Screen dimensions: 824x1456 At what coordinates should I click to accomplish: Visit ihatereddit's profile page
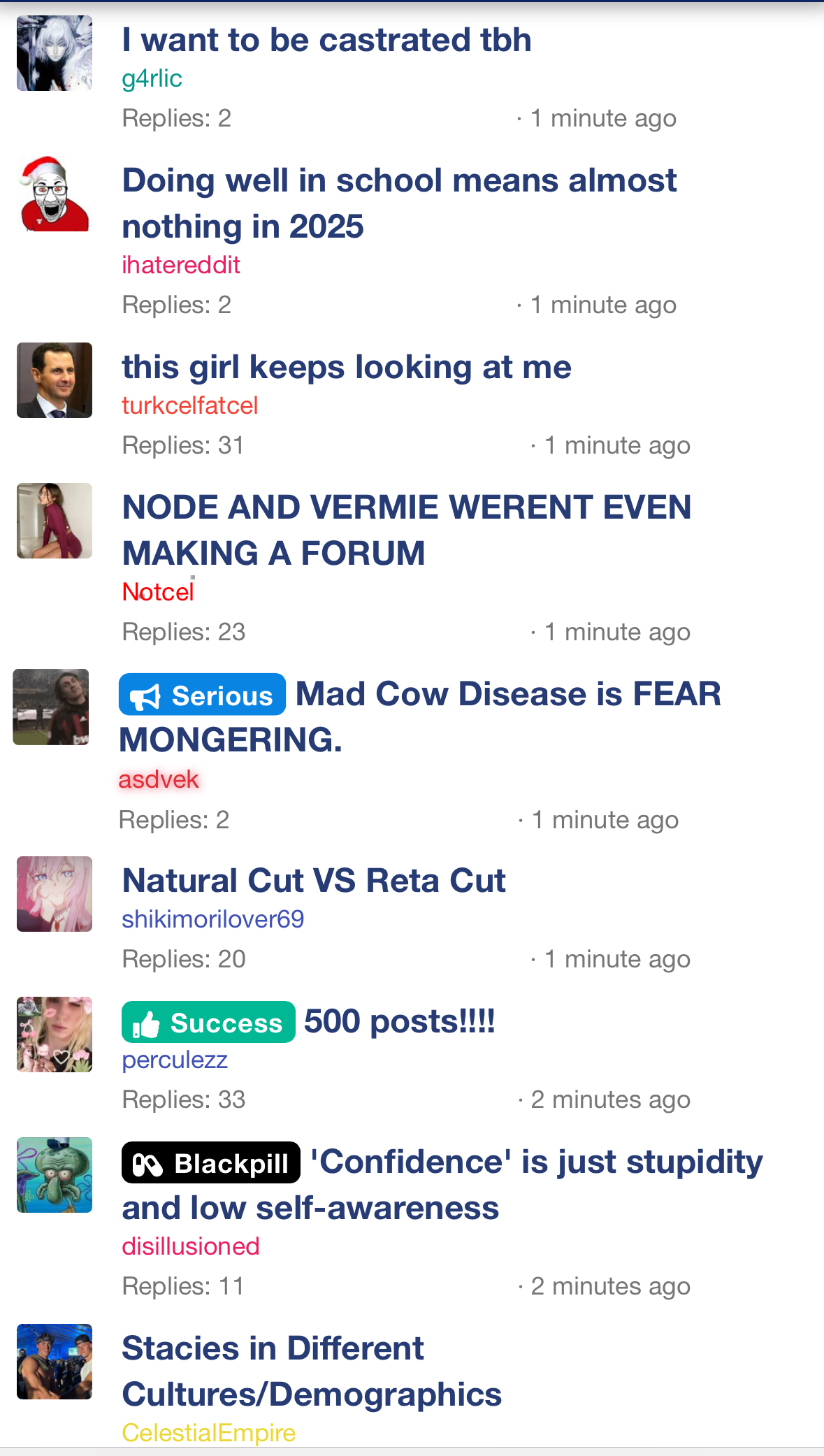180,266
